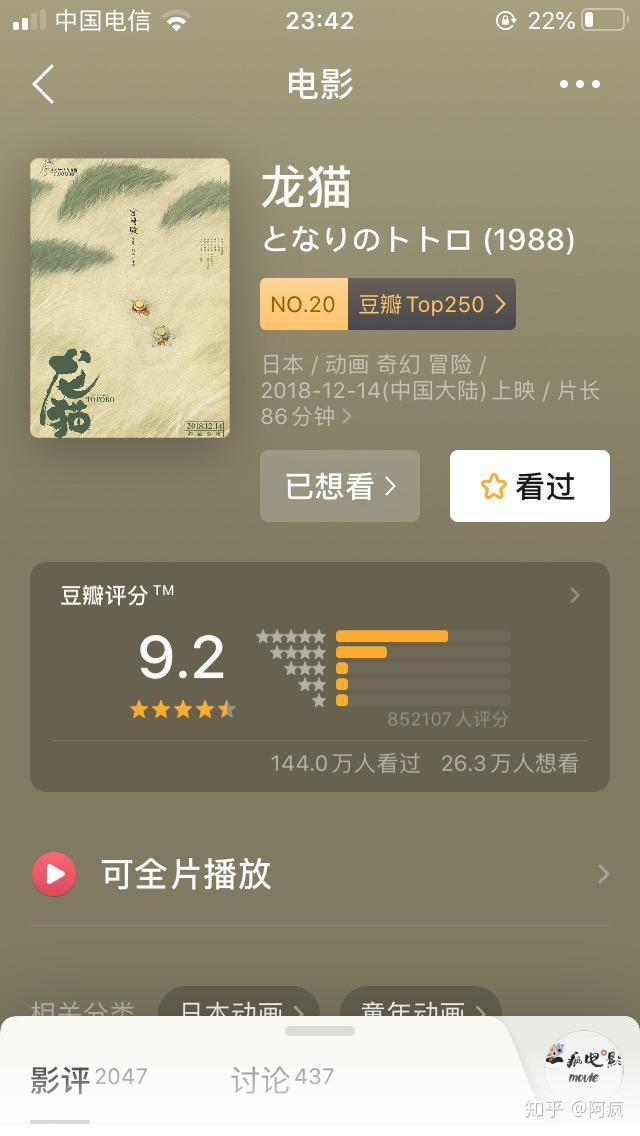Open the 龙猫 movie poster
640x1136 pixels.
tap(130, 298)
